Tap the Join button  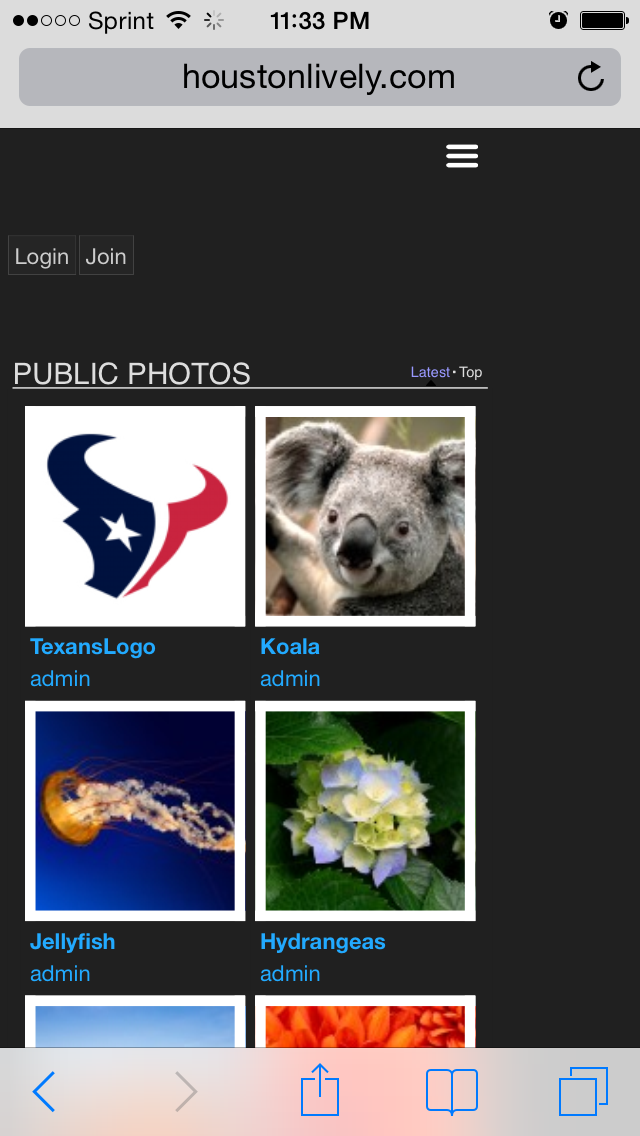pyautogui.click(x=106, y=256)
